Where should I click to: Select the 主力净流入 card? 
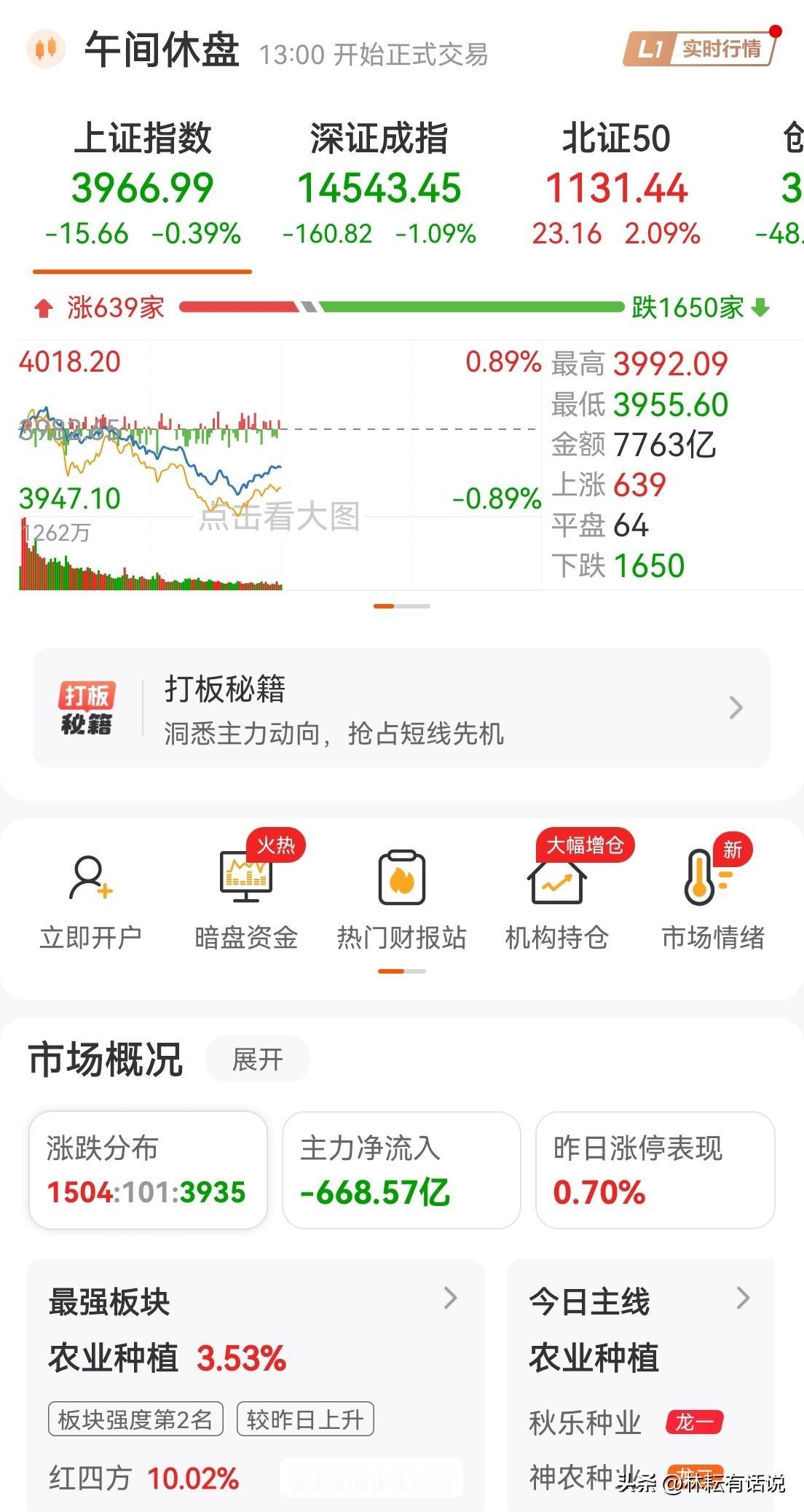coord(401,1170)
